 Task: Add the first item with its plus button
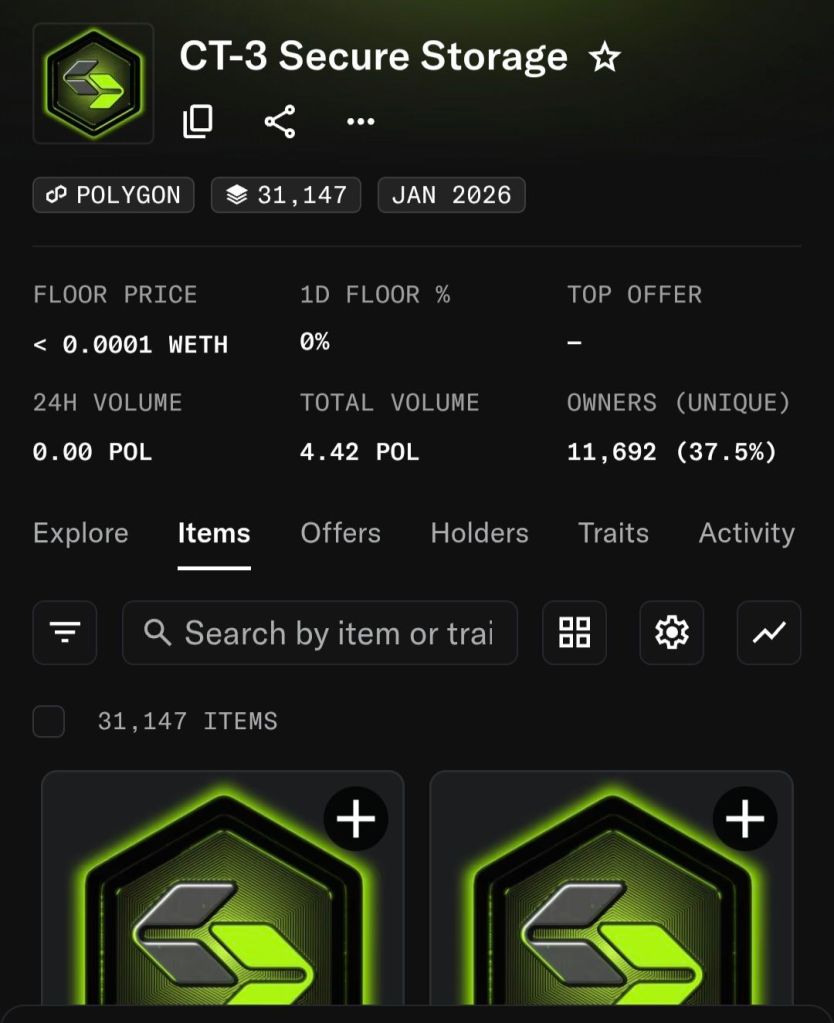click(356, 819)
